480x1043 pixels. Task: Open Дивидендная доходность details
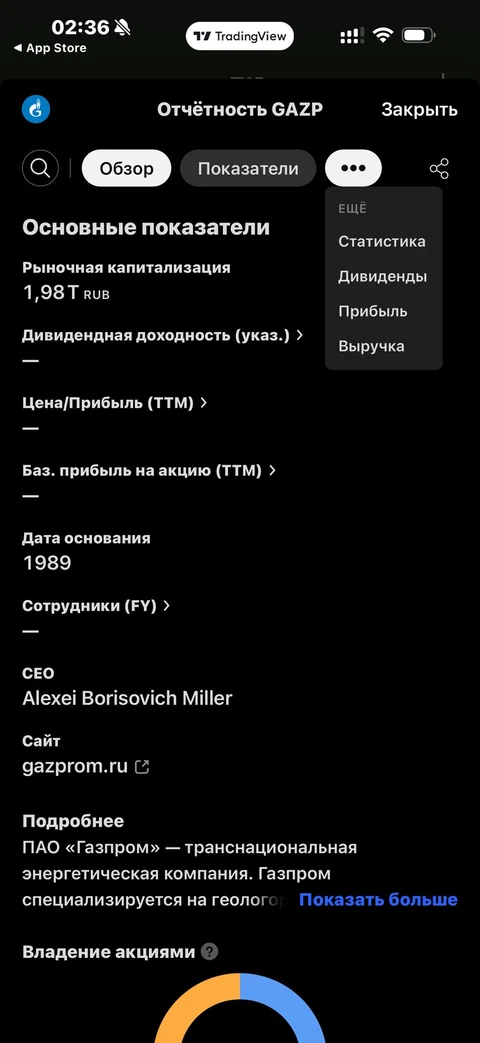point(162,335)
